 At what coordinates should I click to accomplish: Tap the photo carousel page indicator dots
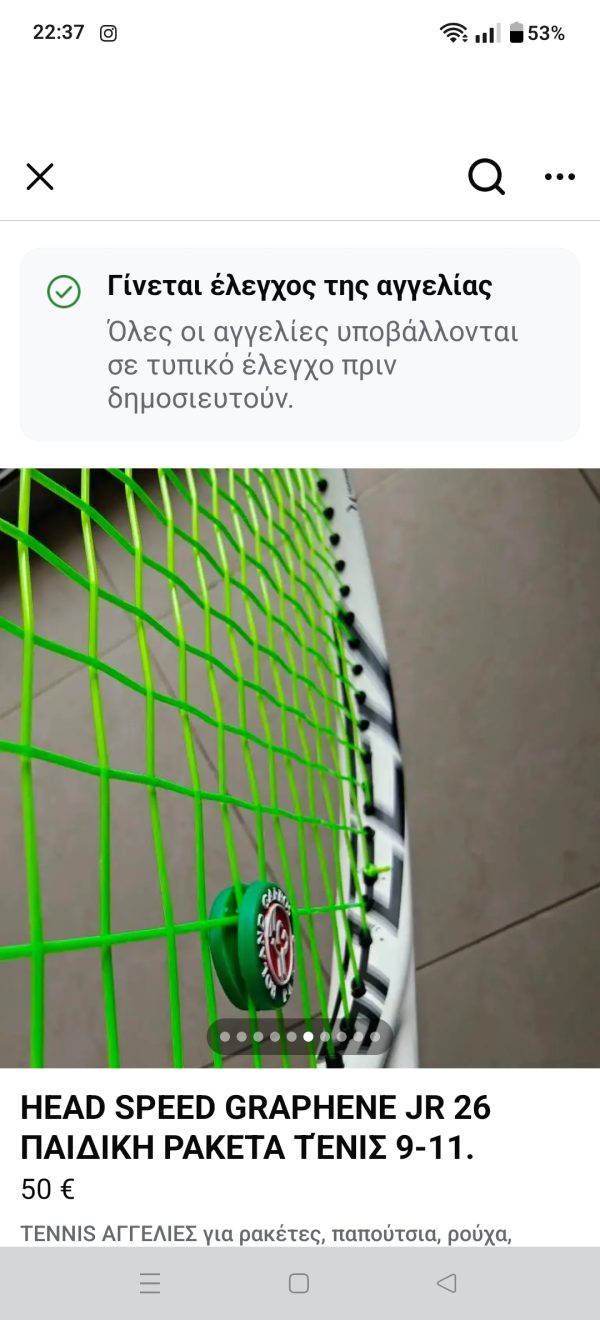(300, 1037)
